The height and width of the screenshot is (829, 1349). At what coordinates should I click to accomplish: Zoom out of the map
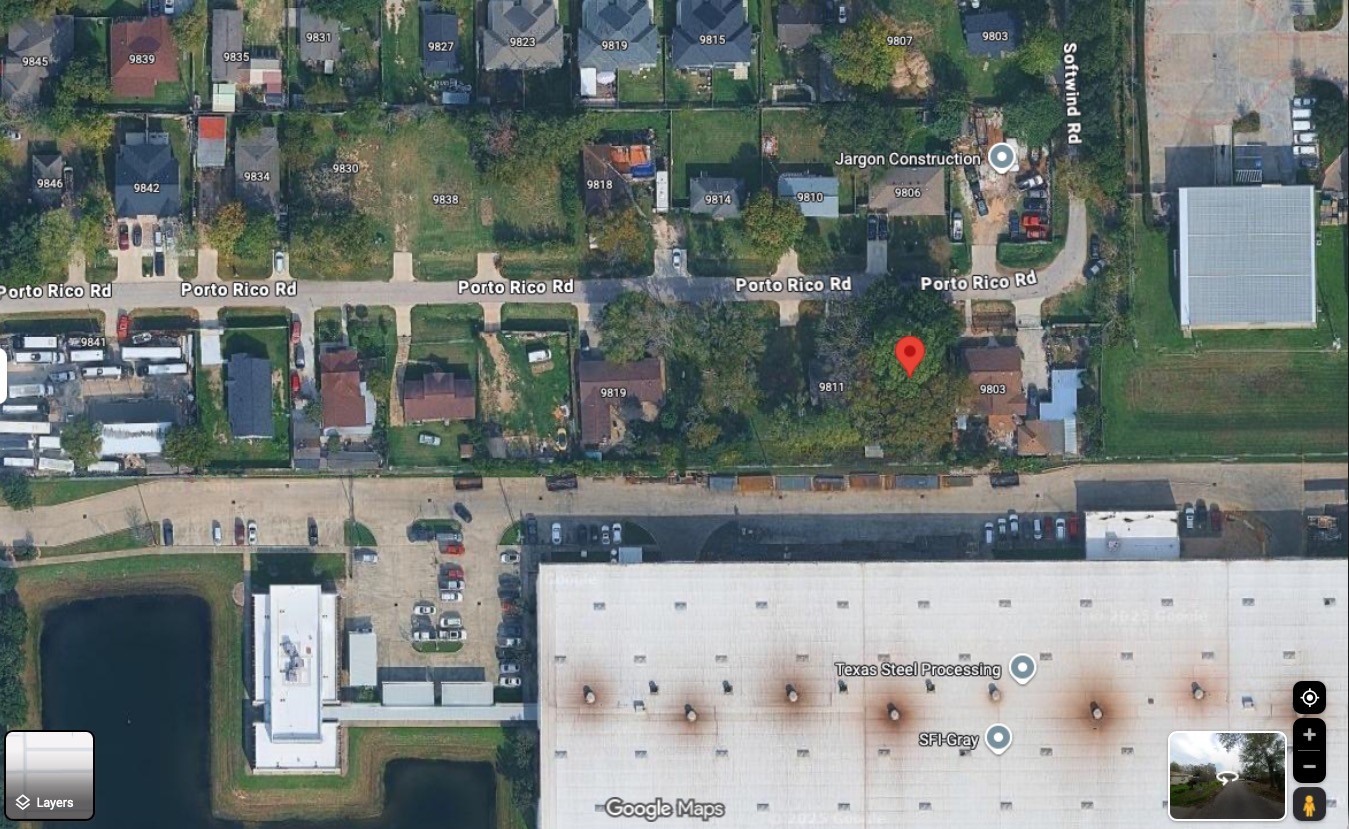(x=1309, y=766)
